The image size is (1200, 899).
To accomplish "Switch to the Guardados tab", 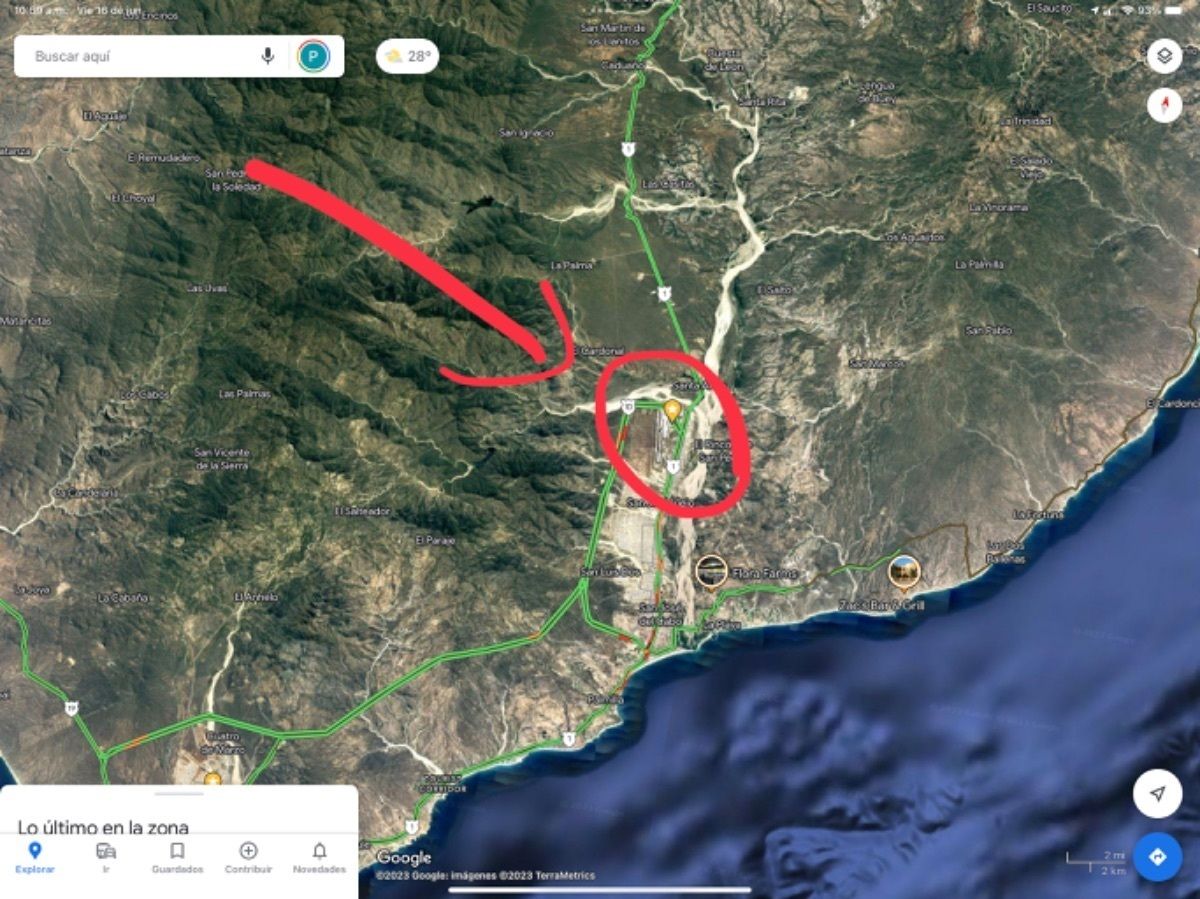I will [x=177, y=857].
